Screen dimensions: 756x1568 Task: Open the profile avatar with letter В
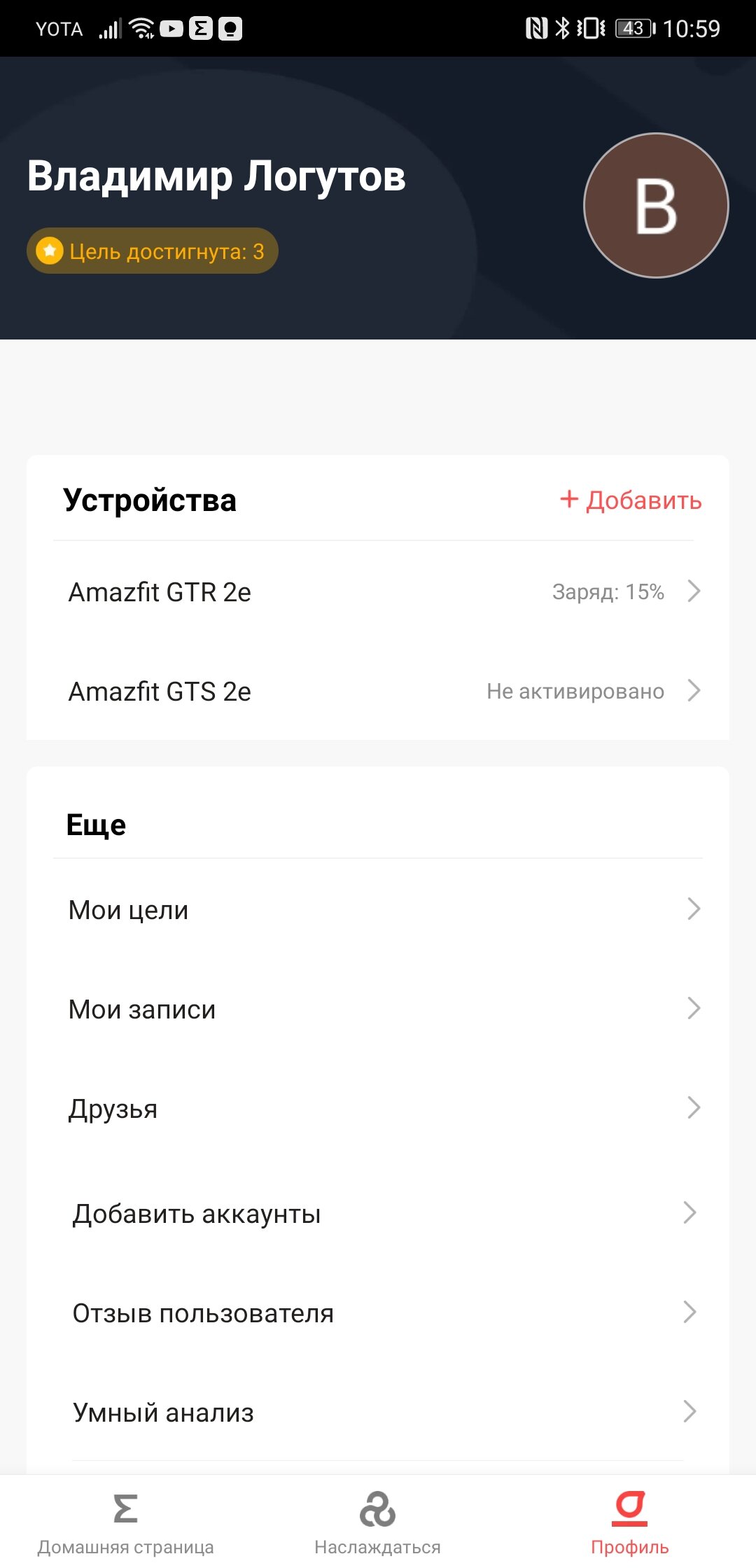click(656, 205)
